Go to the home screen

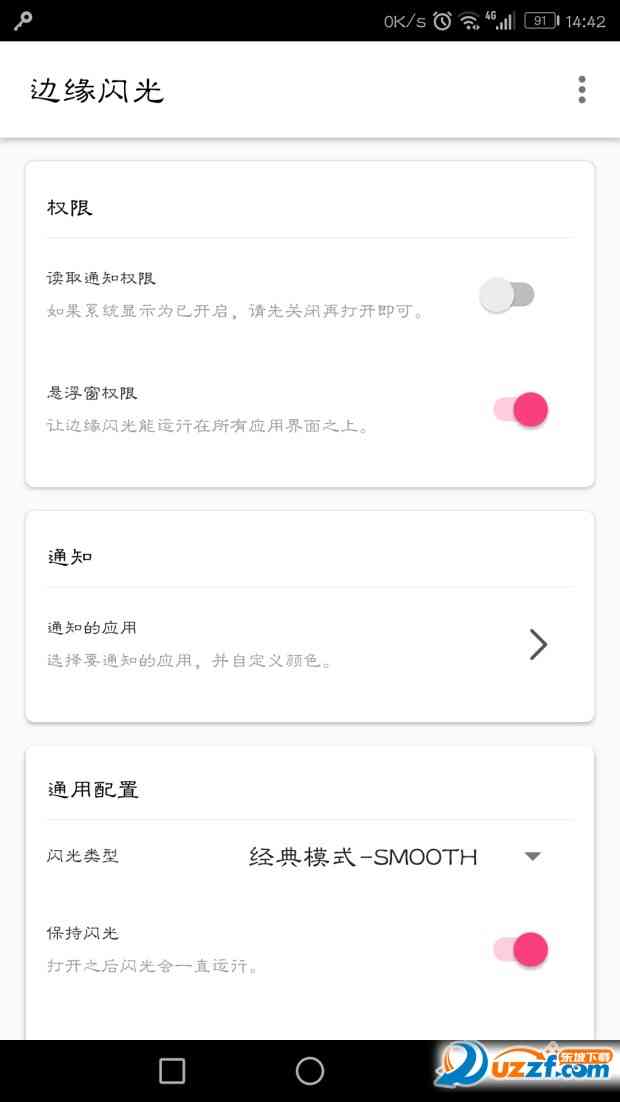click(x=310, y=1071)
